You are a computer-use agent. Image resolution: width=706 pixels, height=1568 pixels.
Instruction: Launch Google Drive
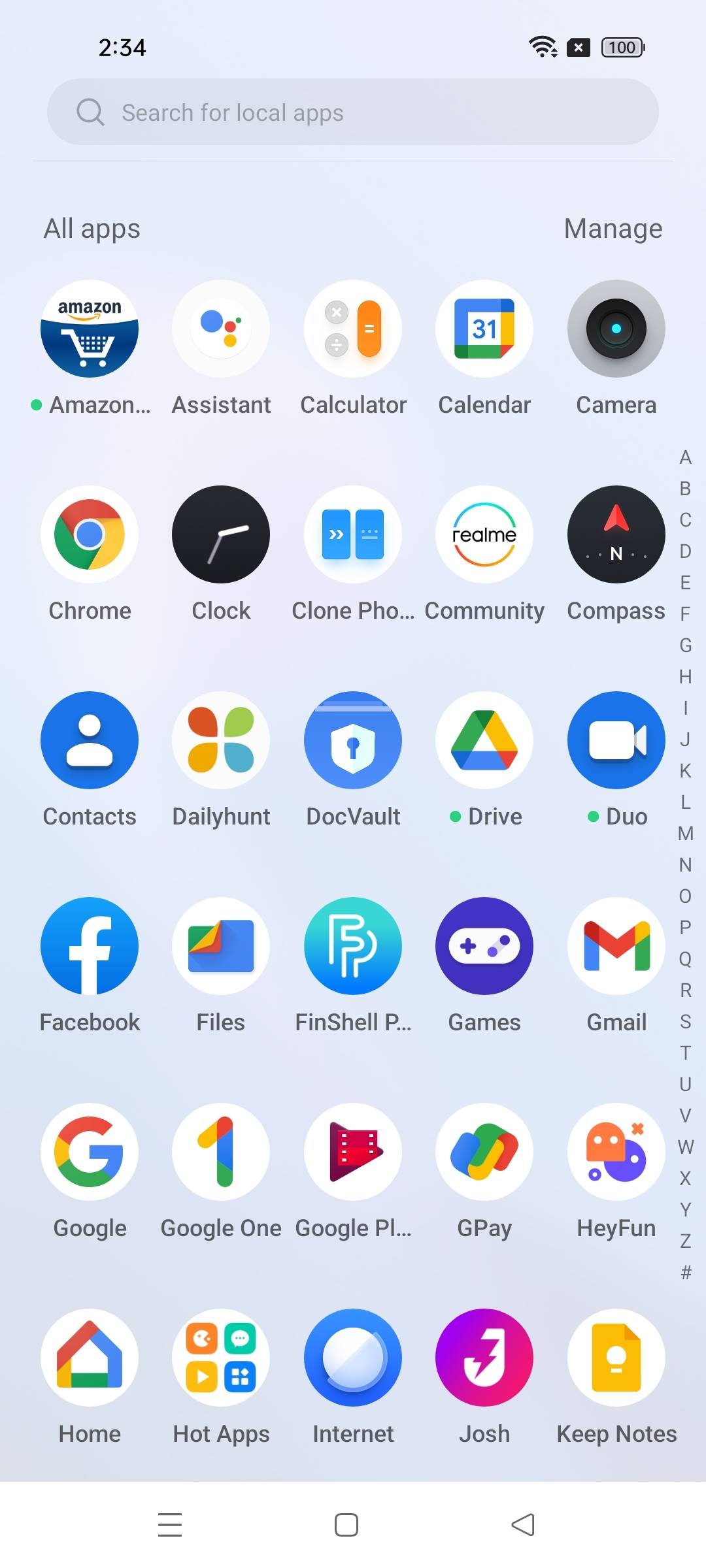pos(484,740)
